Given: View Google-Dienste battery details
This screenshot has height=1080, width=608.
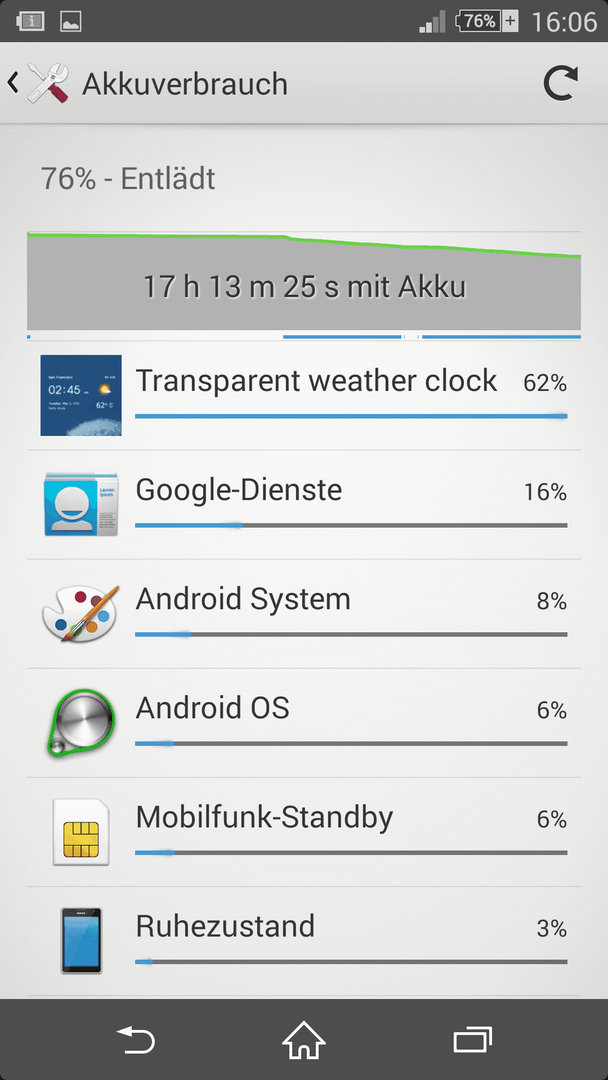Looking at the screenshot, I should (x=304, y=505).
